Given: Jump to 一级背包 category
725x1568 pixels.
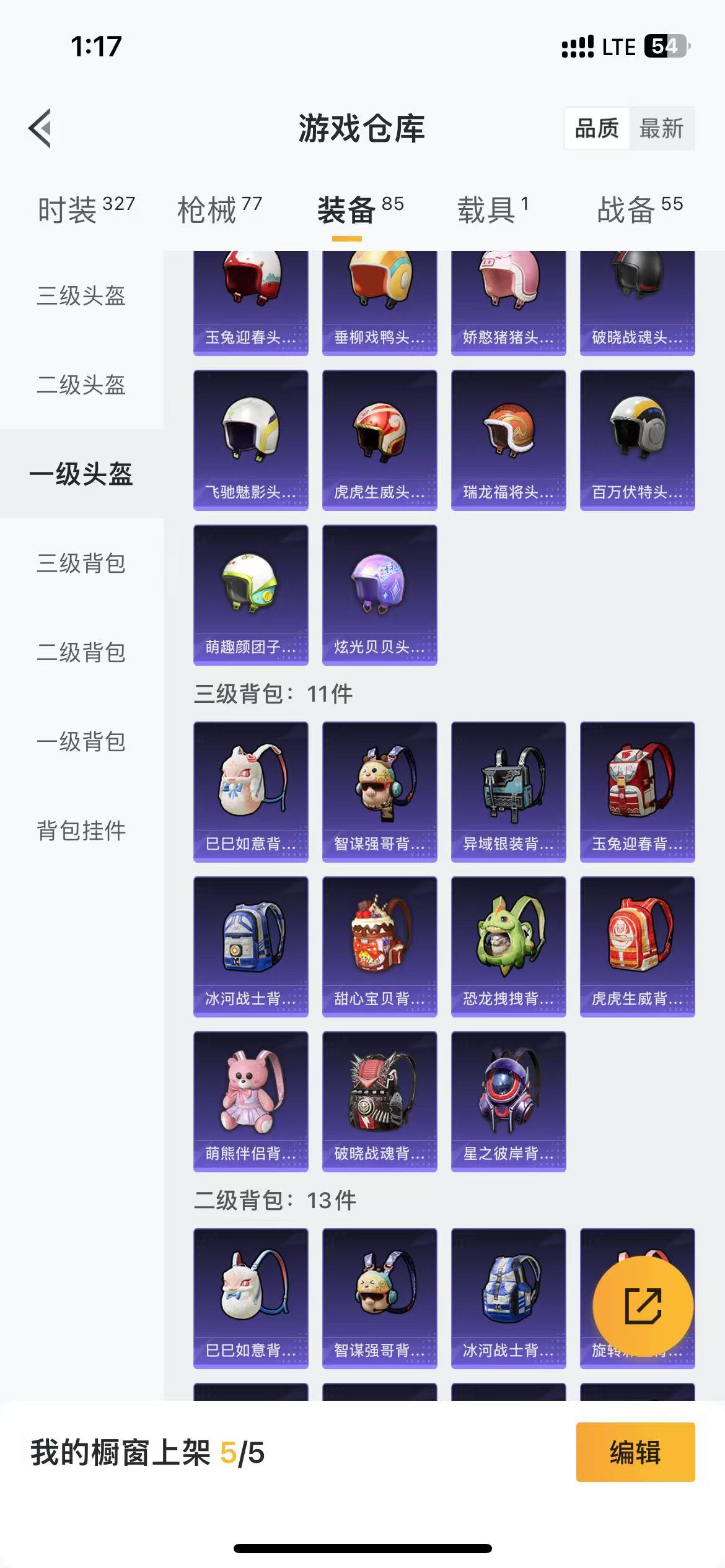Looking at the screenshot, I should click(81, 741).
